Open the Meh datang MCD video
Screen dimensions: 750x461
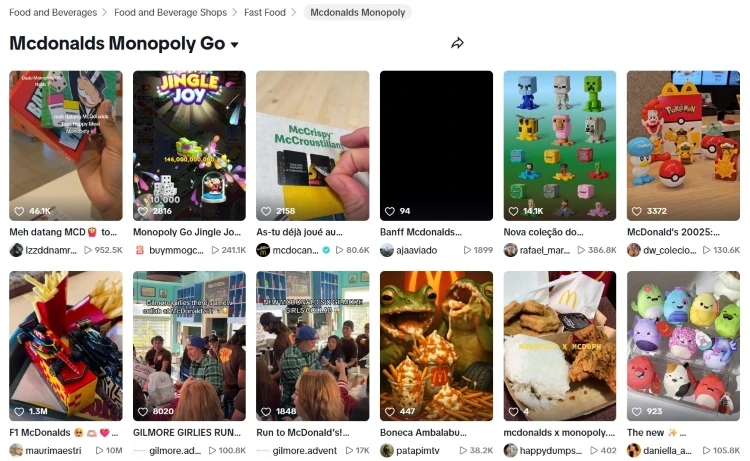pos(66,145)
